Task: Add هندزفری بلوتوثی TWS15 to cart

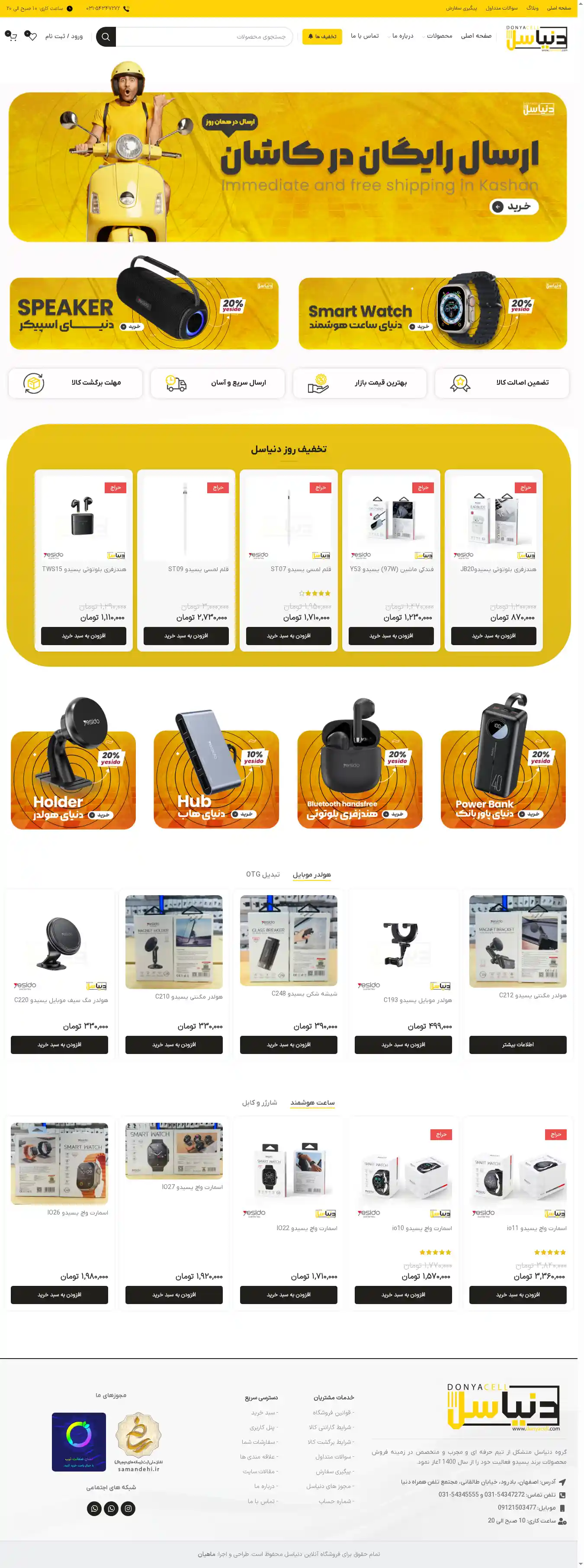Action: click(x=83, y=636)
